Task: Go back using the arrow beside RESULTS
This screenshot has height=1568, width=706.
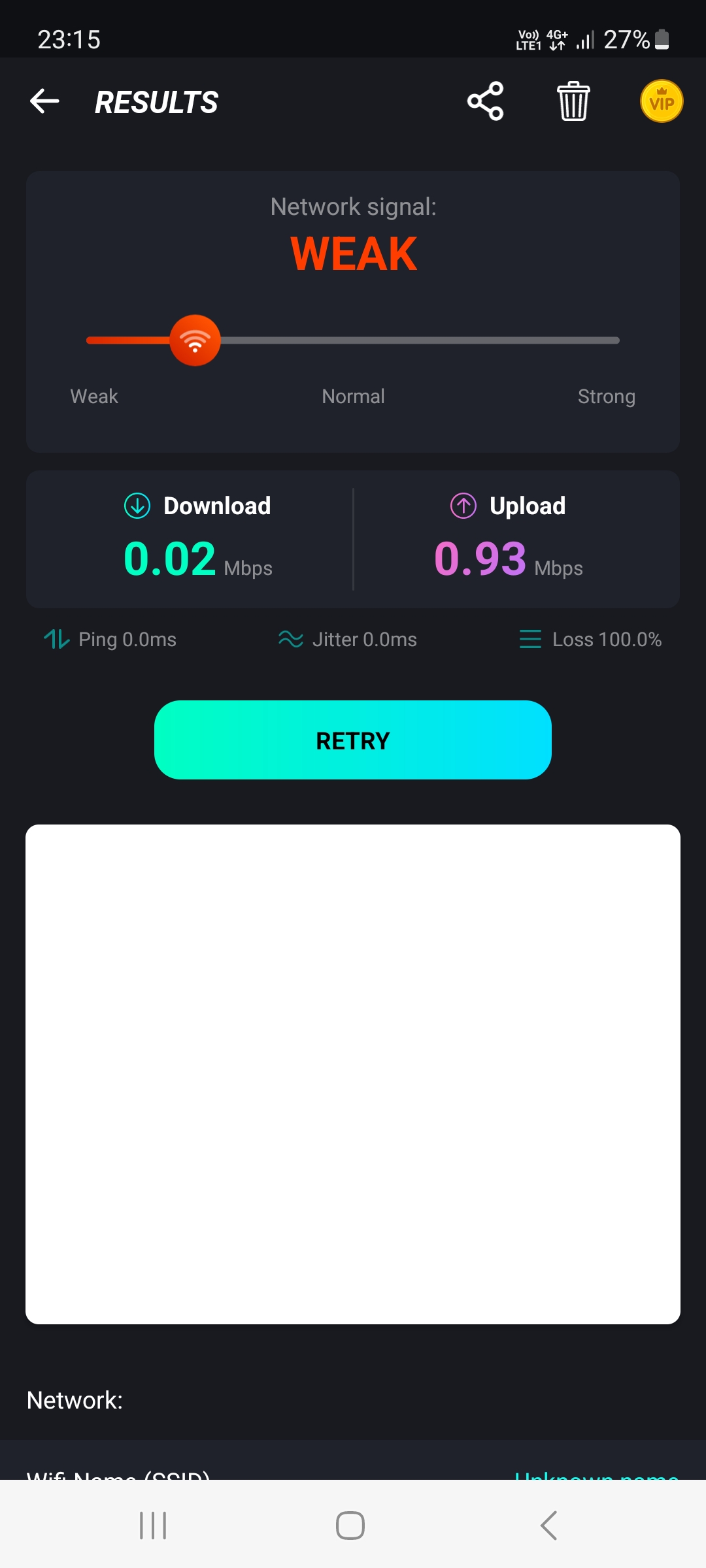Action: point(44,101)
